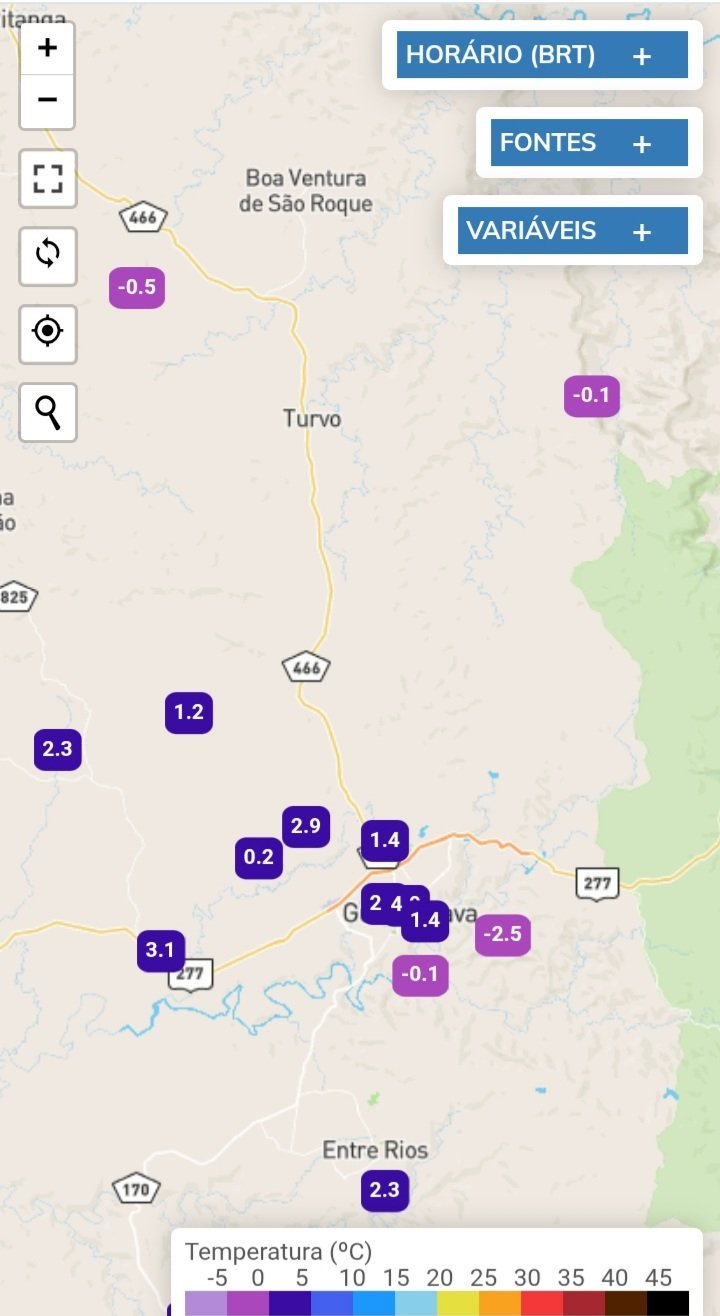Open the map search tool
This screenshot has height=1316, width=720.
coord(47,411)
